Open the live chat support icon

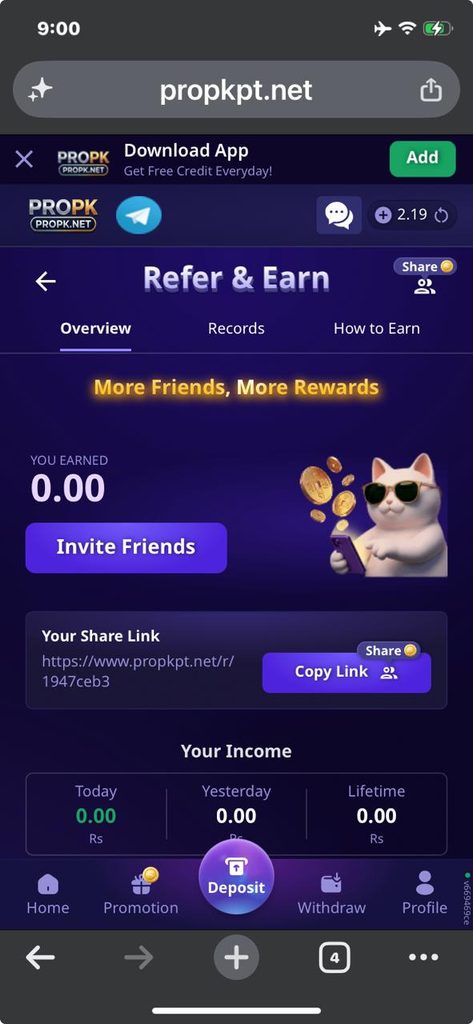point(339,215)
